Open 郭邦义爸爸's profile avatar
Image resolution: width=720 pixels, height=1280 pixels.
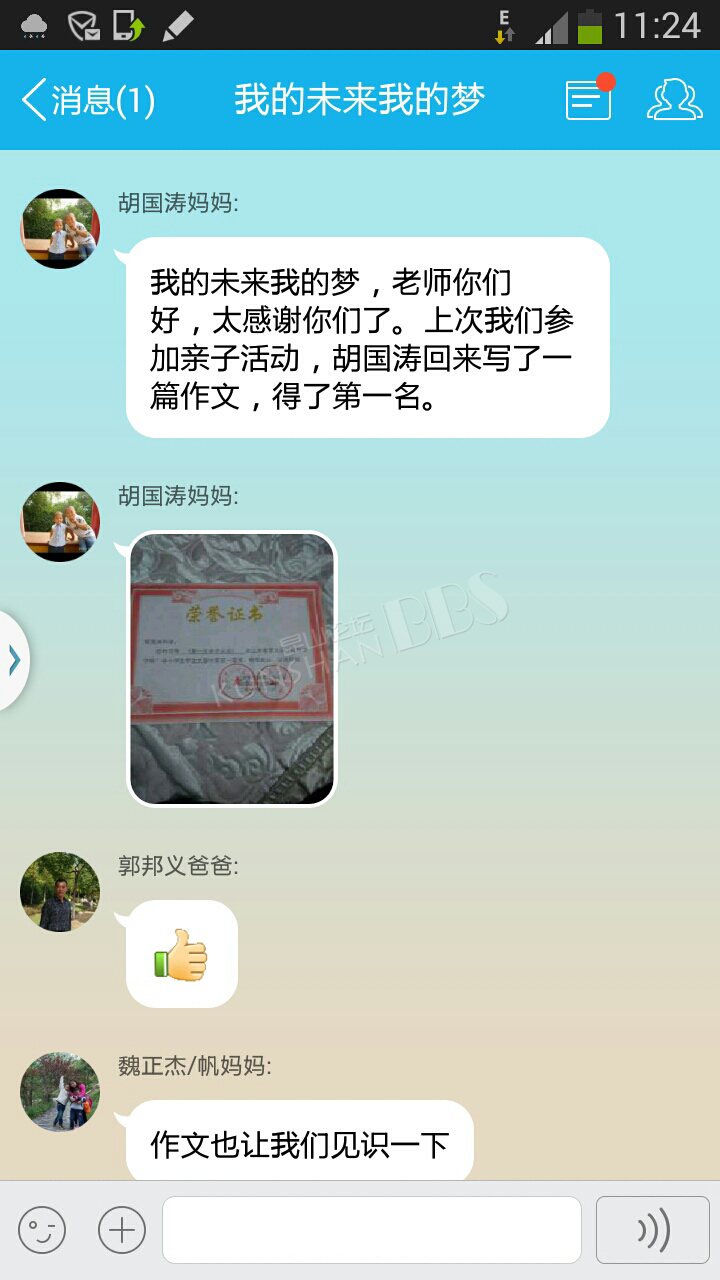[x=60, y=892]
